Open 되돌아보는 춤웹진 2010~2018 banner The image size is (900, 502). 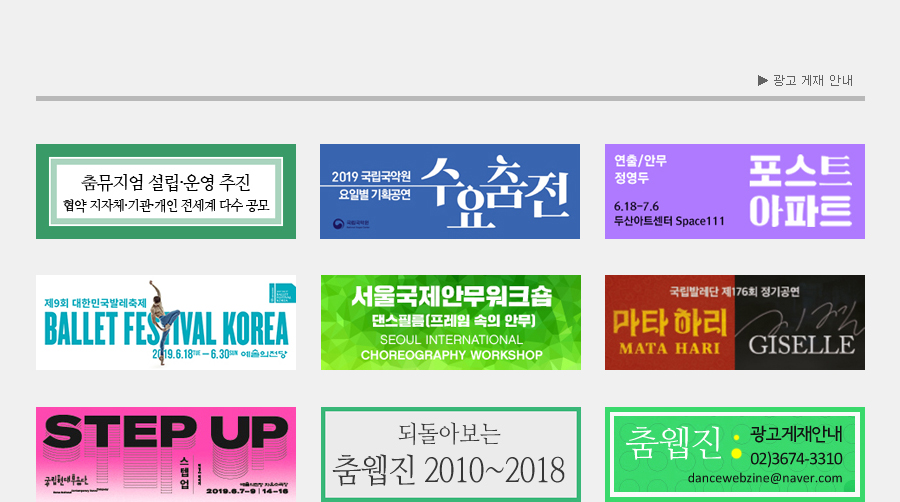point(450,453)
